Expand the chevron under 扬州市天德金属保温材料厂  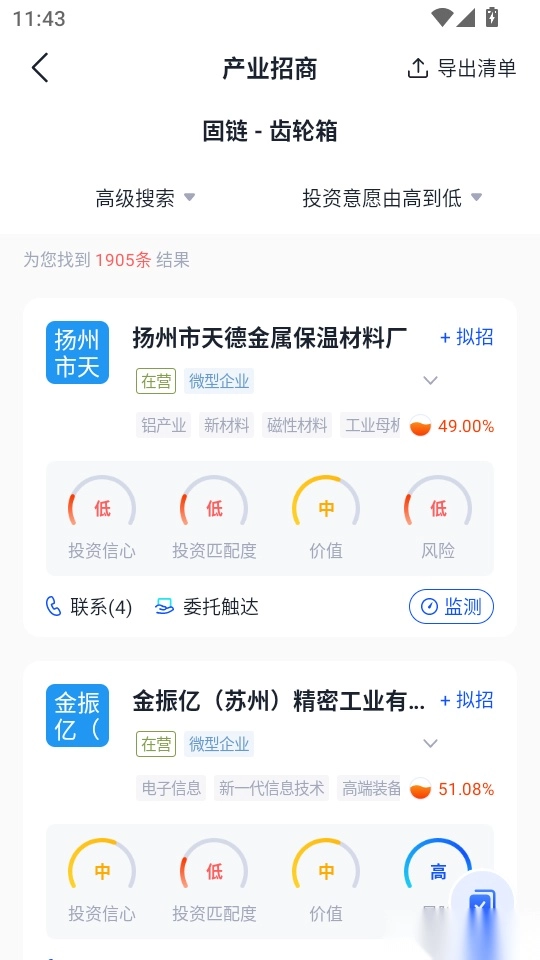point(430,381)
